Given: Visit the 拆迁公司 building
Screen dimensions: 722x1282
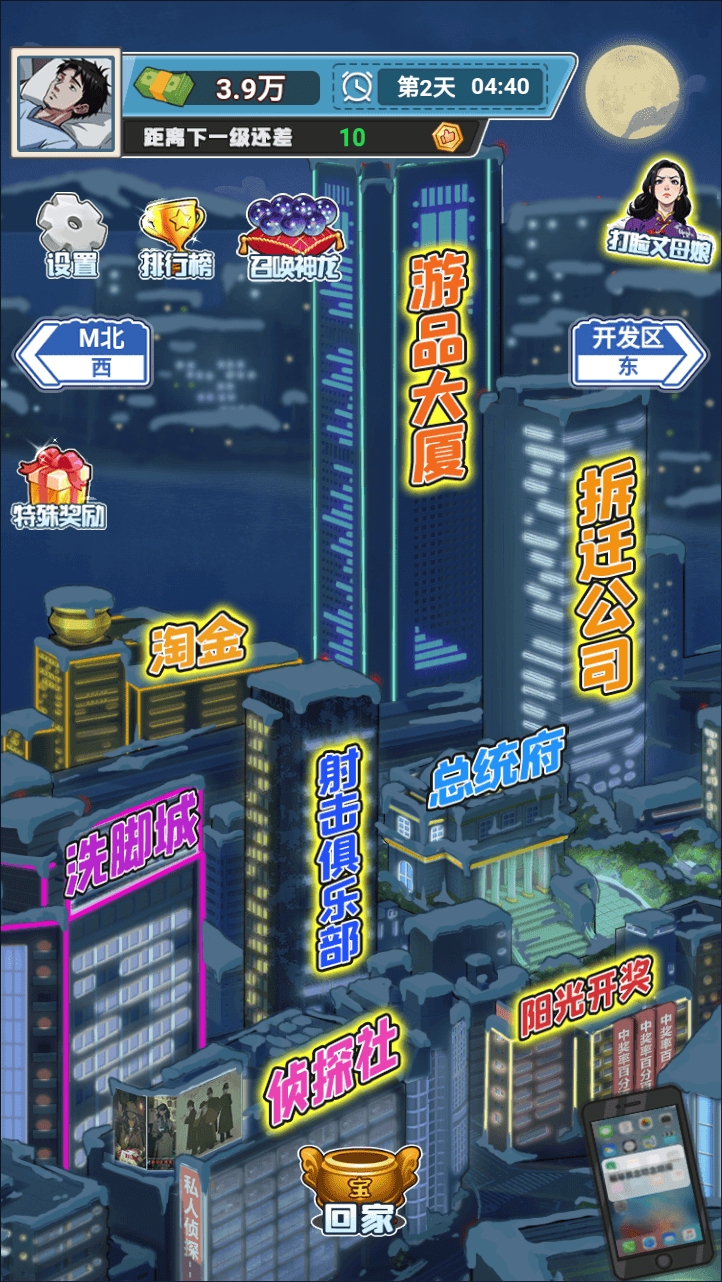Looking at the screenshot, I should [604, 577].
